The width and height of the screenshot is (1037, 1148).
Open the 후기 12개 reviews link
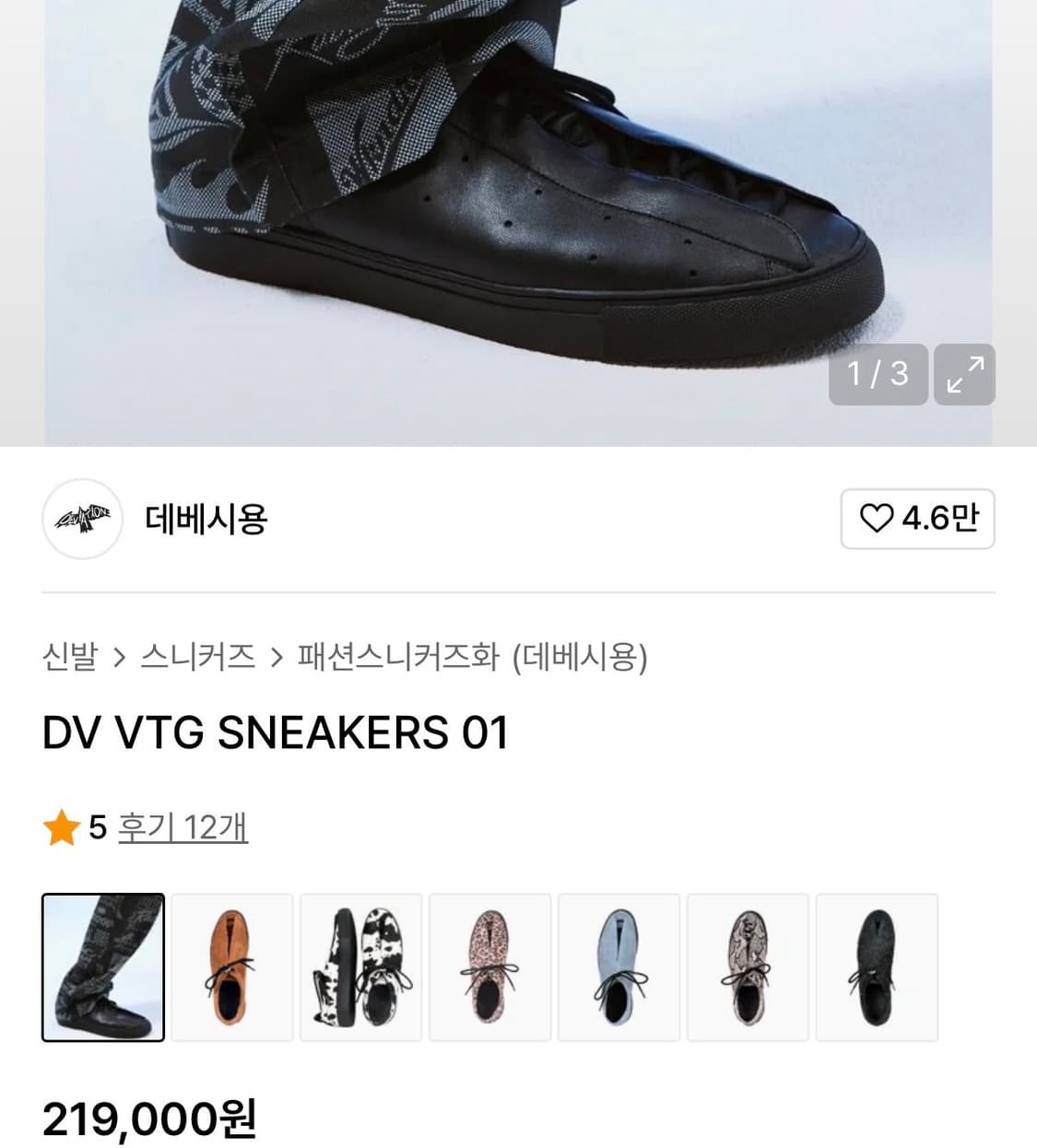[183, 828]
